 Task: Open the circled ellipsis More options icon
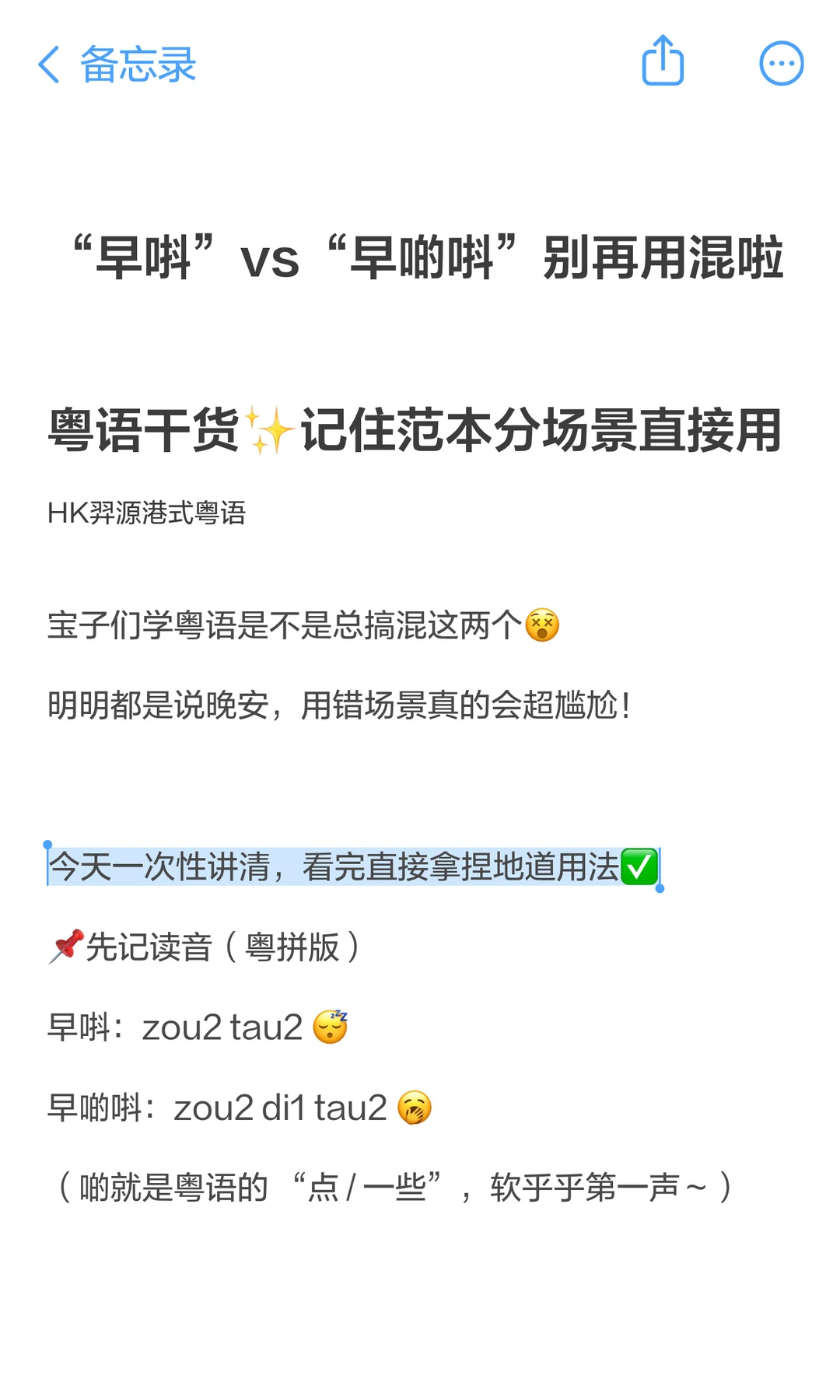pos(781,63)
